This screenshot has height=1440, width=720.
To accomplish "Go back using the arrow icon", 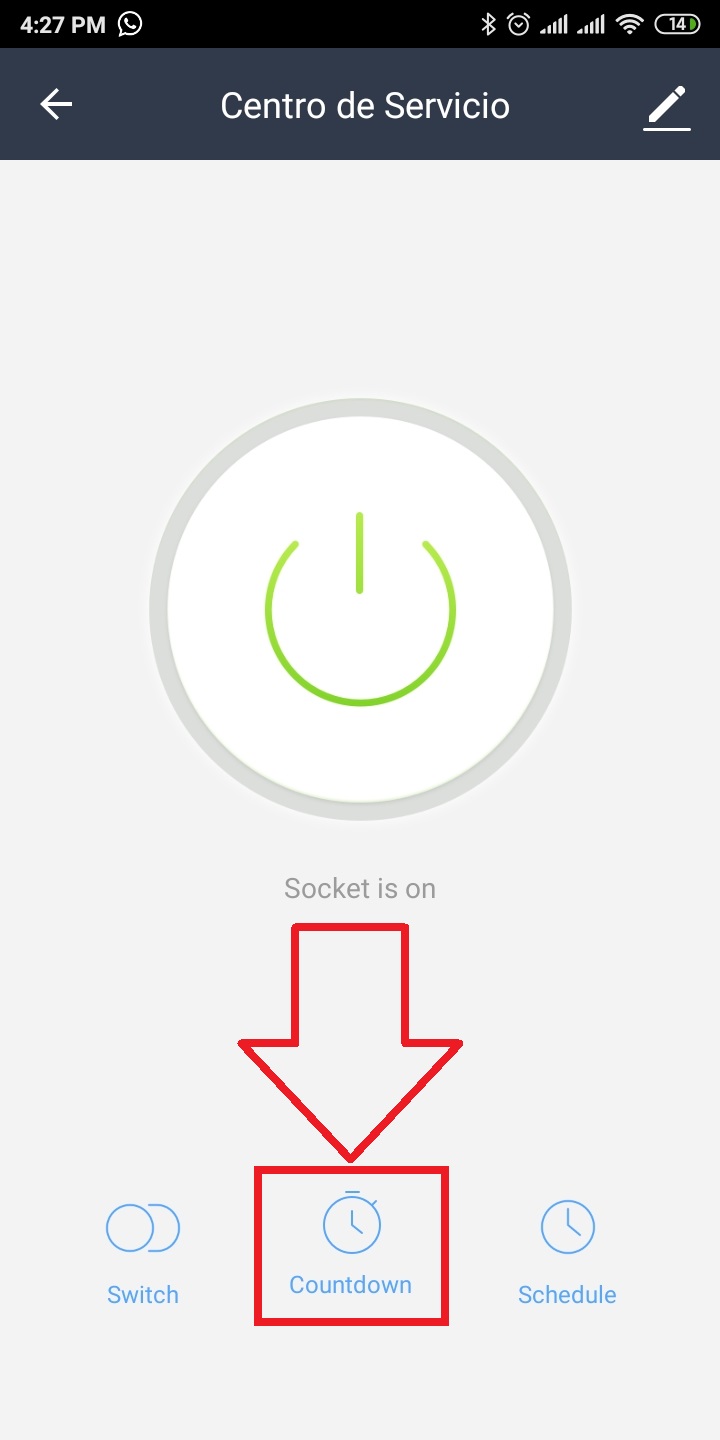I will click(x=56, y=105).
